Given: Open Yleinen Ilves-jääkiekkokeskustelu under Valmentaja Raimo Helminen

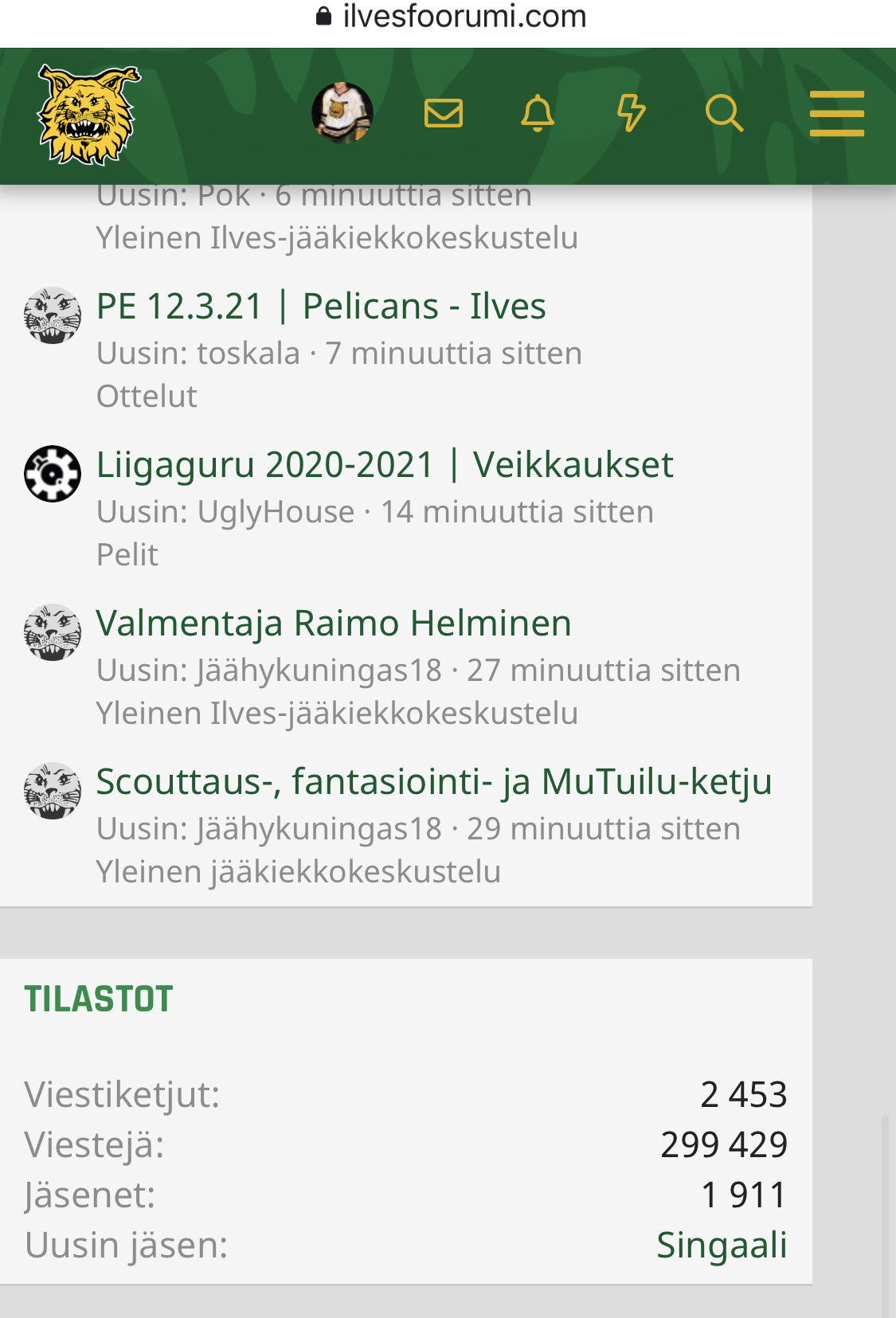Looking at the screenshot, I should [x=337, y=714].
